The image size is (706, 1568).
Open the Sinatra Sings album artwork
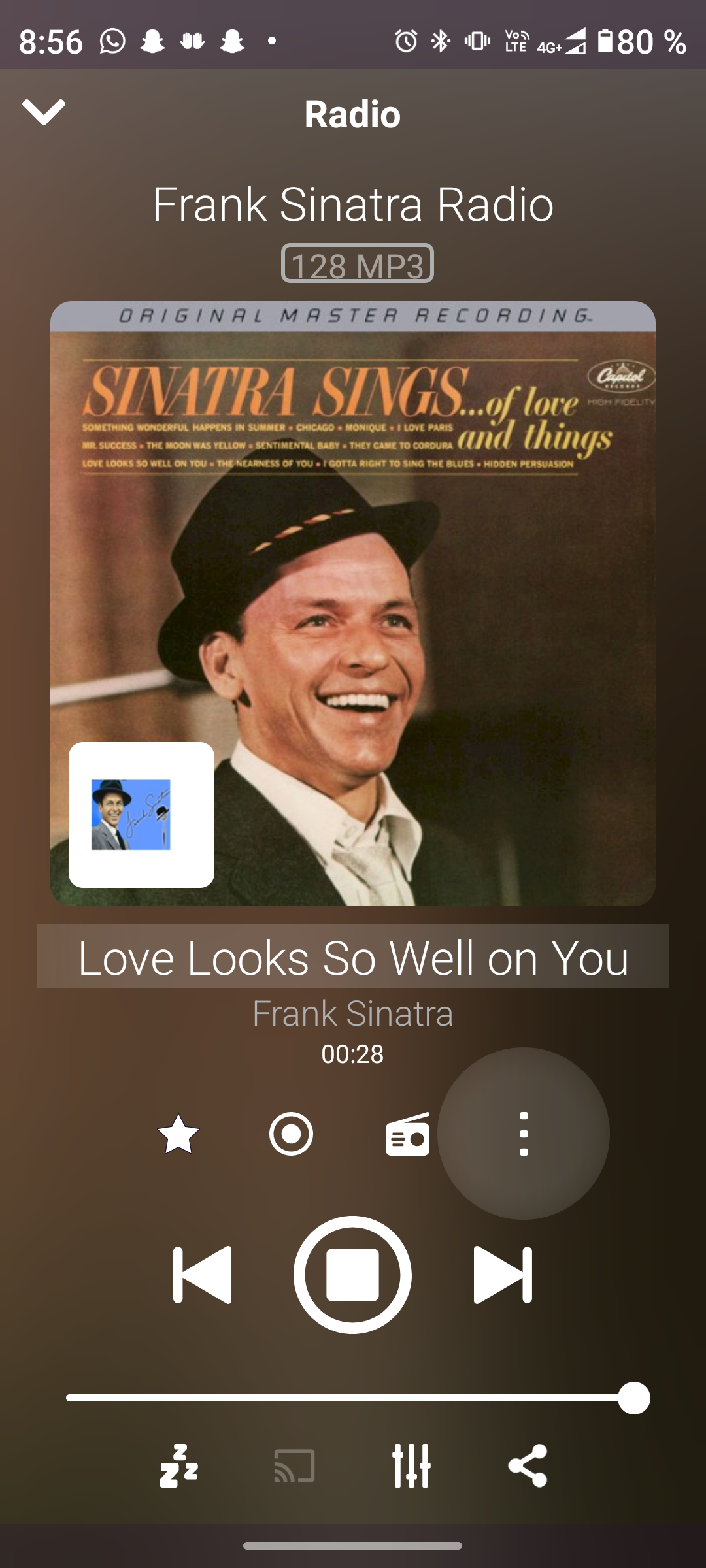392,588
